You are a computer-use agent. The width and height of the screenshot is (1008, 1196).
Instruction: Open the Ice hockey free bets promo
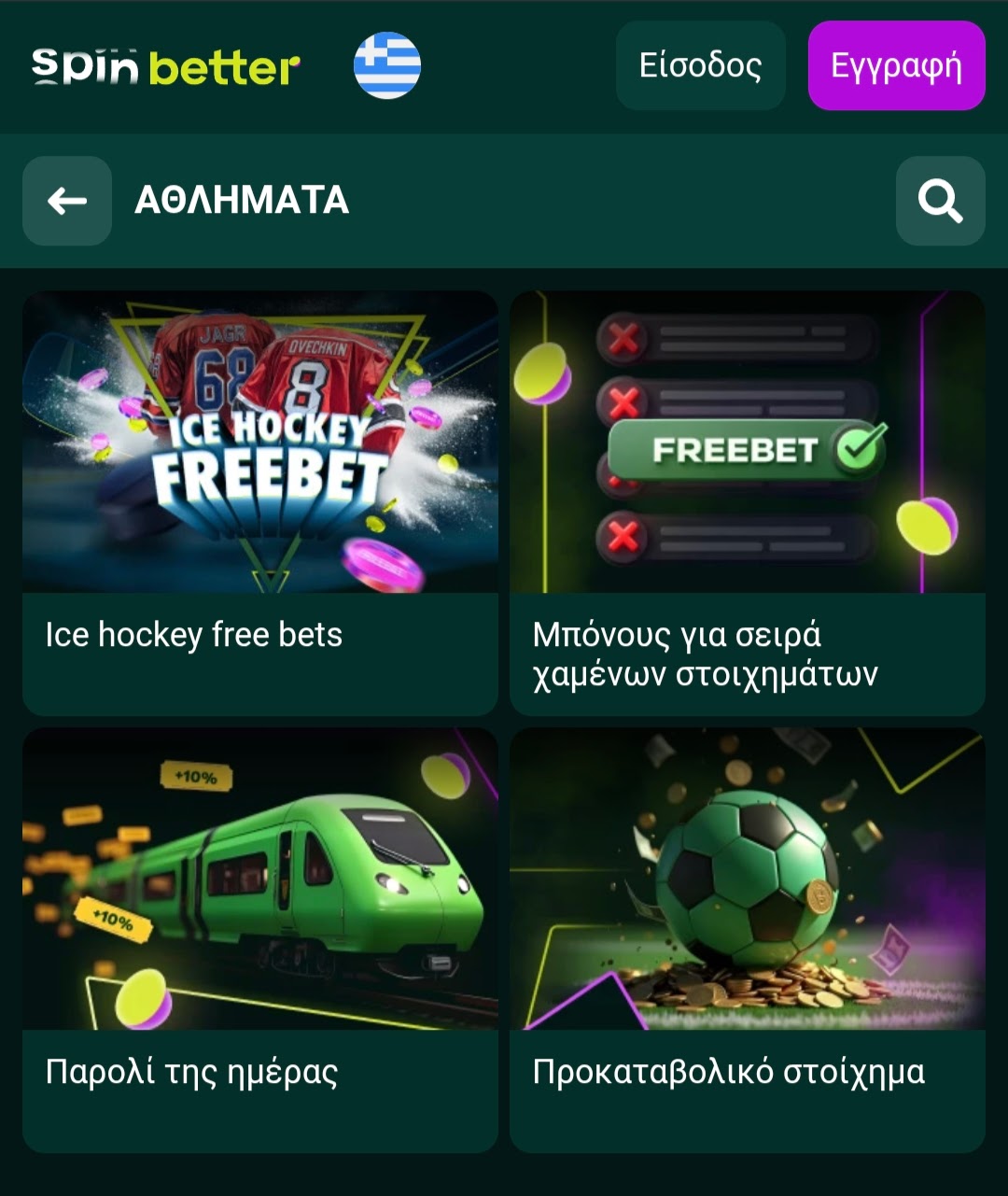click(260, 502)
